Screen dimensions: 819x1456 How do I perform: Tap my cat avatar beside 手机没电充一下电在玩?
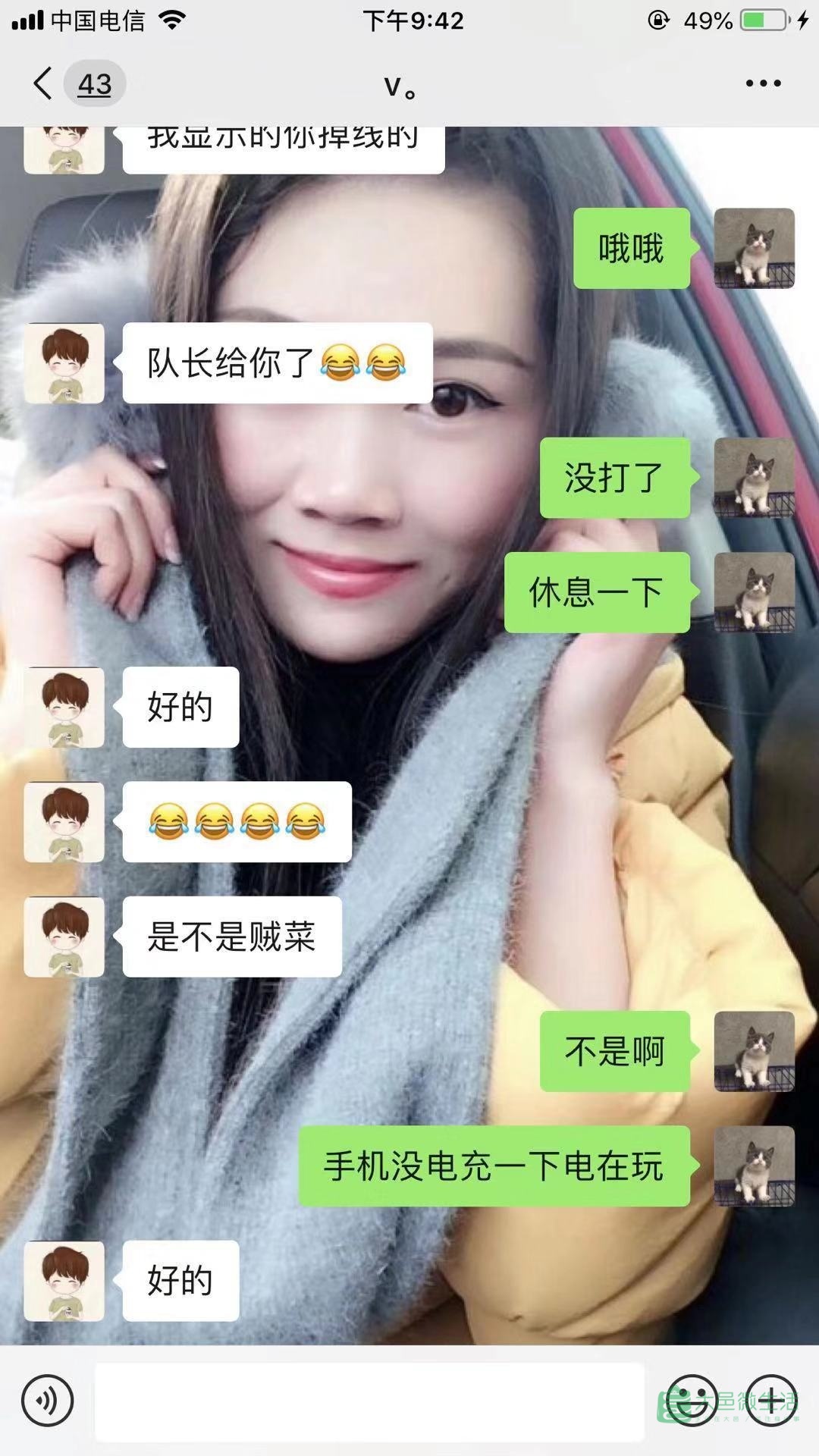(x=754, y=1166)
